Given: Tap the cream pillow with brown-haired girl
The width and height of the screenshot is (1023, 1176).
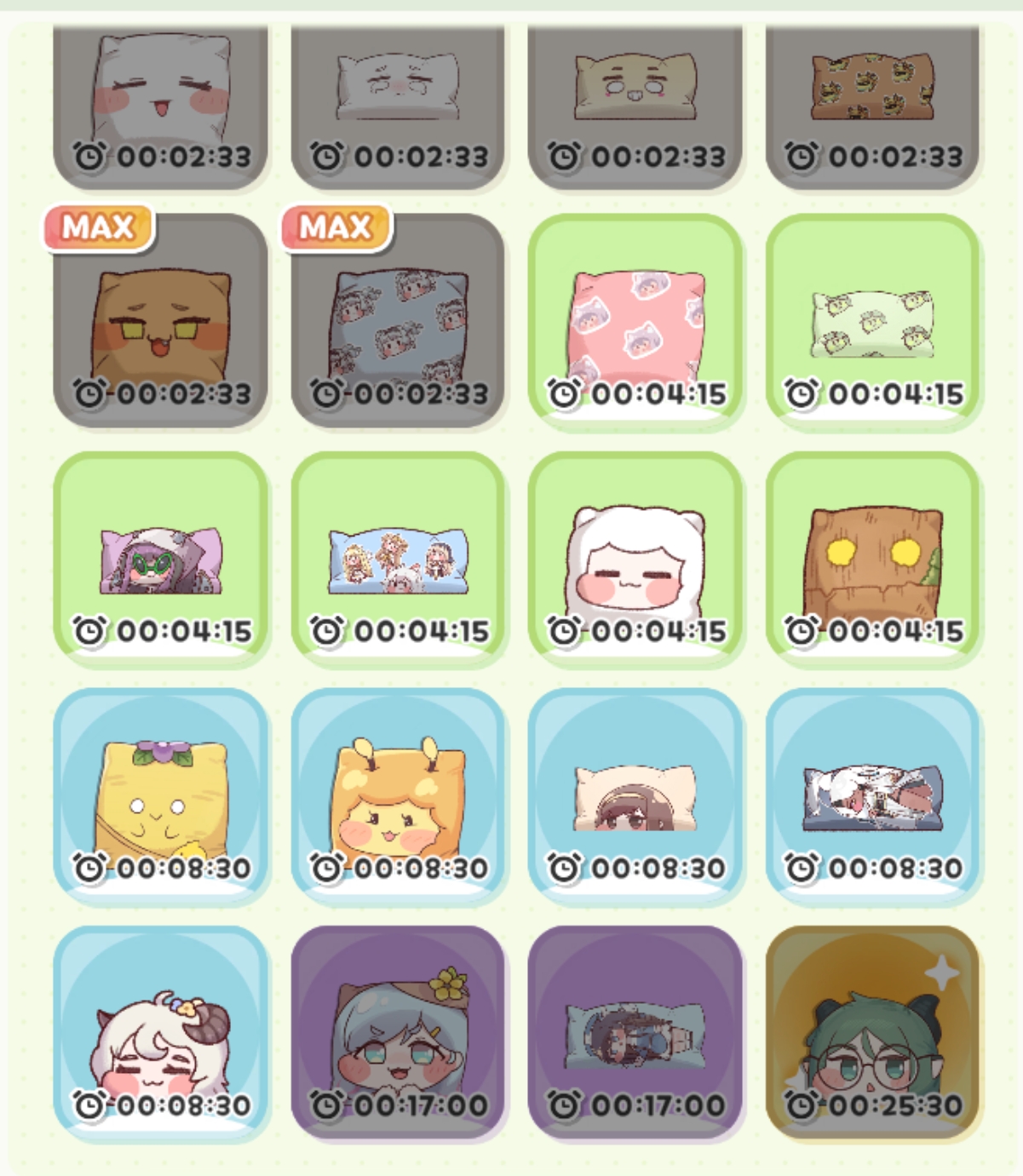Looking at the screenshot, I should point(635,795).
